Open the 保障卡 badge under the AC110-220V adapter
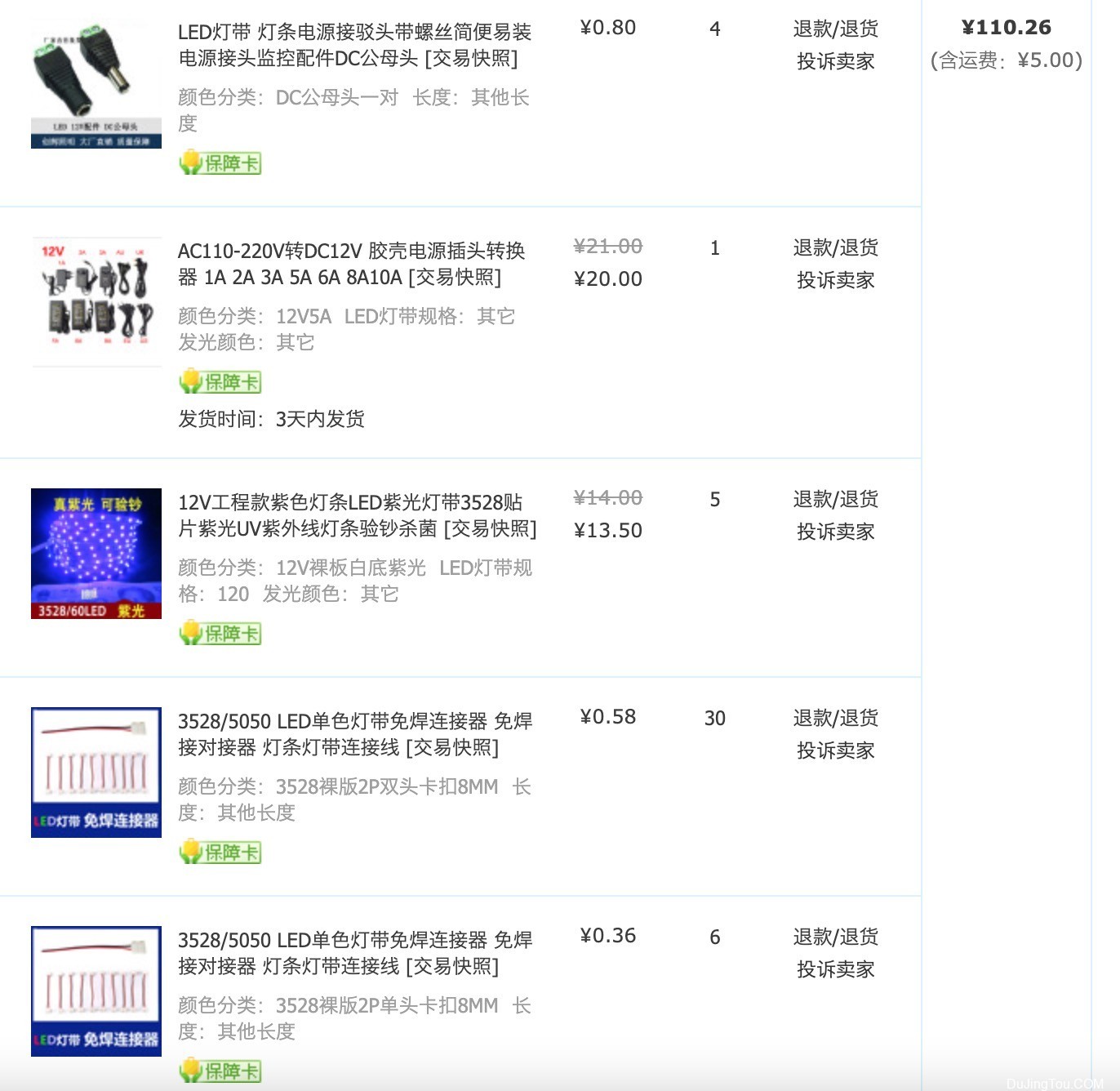The height and width of the screenshot is (1091, 1120). tap(220, 381)
